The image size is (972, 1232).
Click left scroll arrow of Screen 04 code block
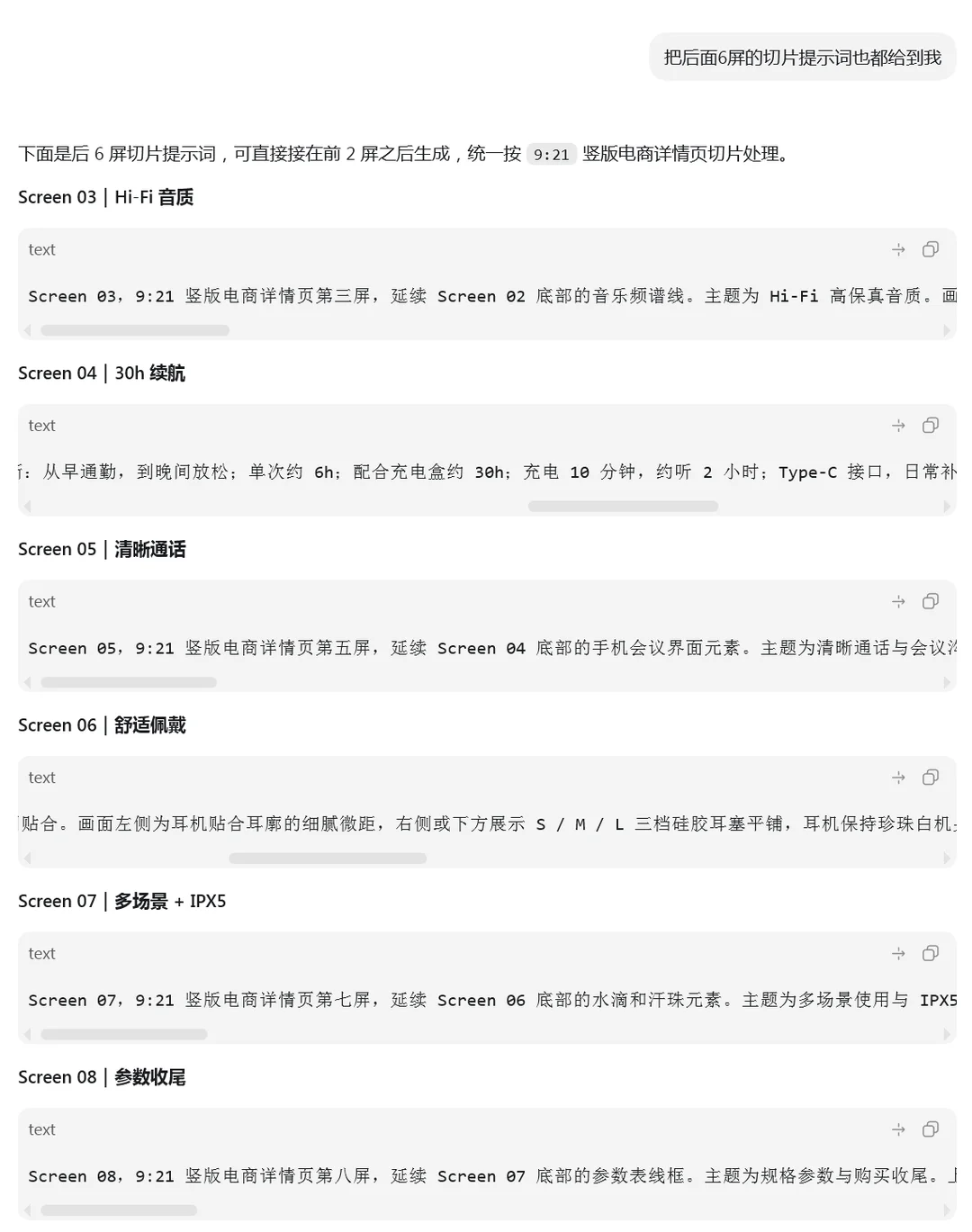tap(27, 507)
